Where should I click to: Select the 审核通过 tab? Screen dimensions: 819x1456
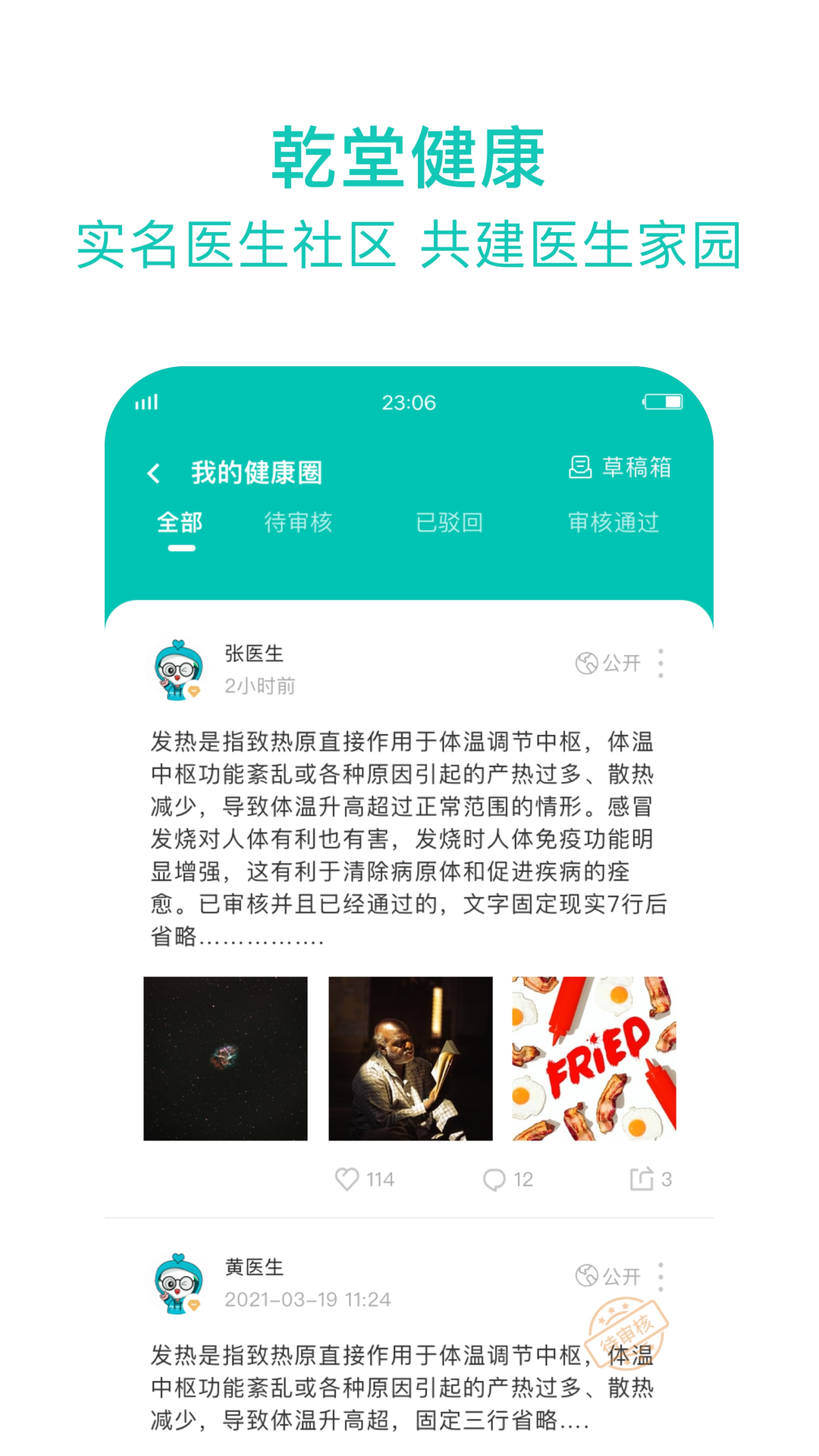click(x=613, y=522)
